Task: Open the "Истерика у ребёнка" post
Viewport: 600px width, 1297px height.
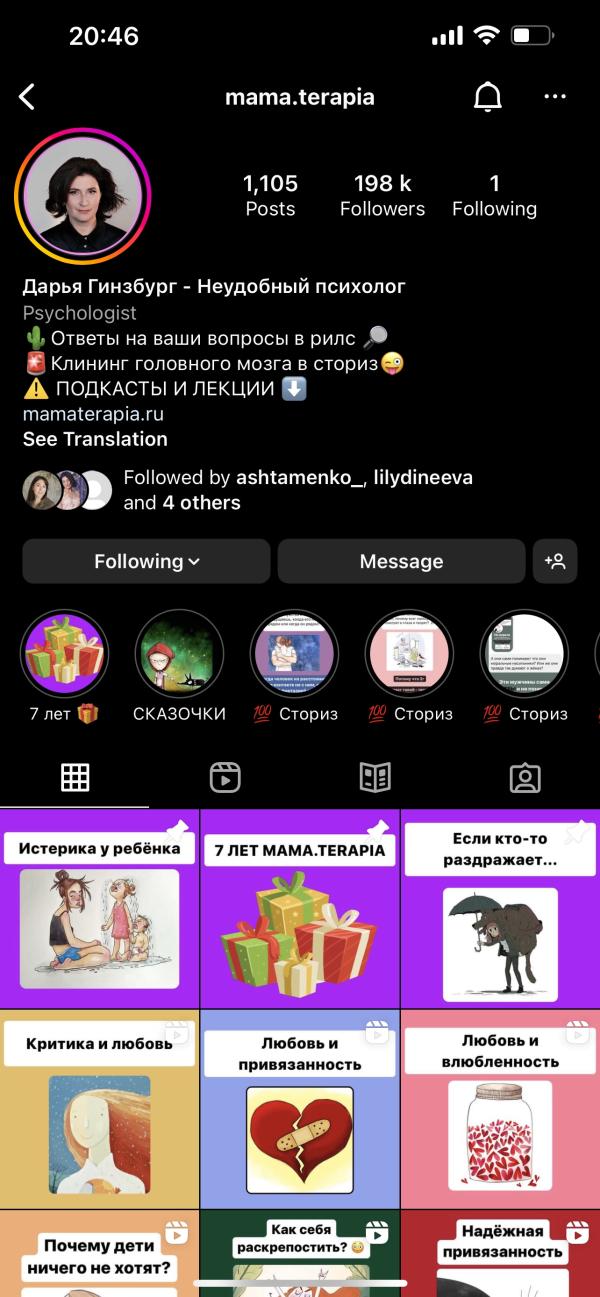Action: [99, 910]
